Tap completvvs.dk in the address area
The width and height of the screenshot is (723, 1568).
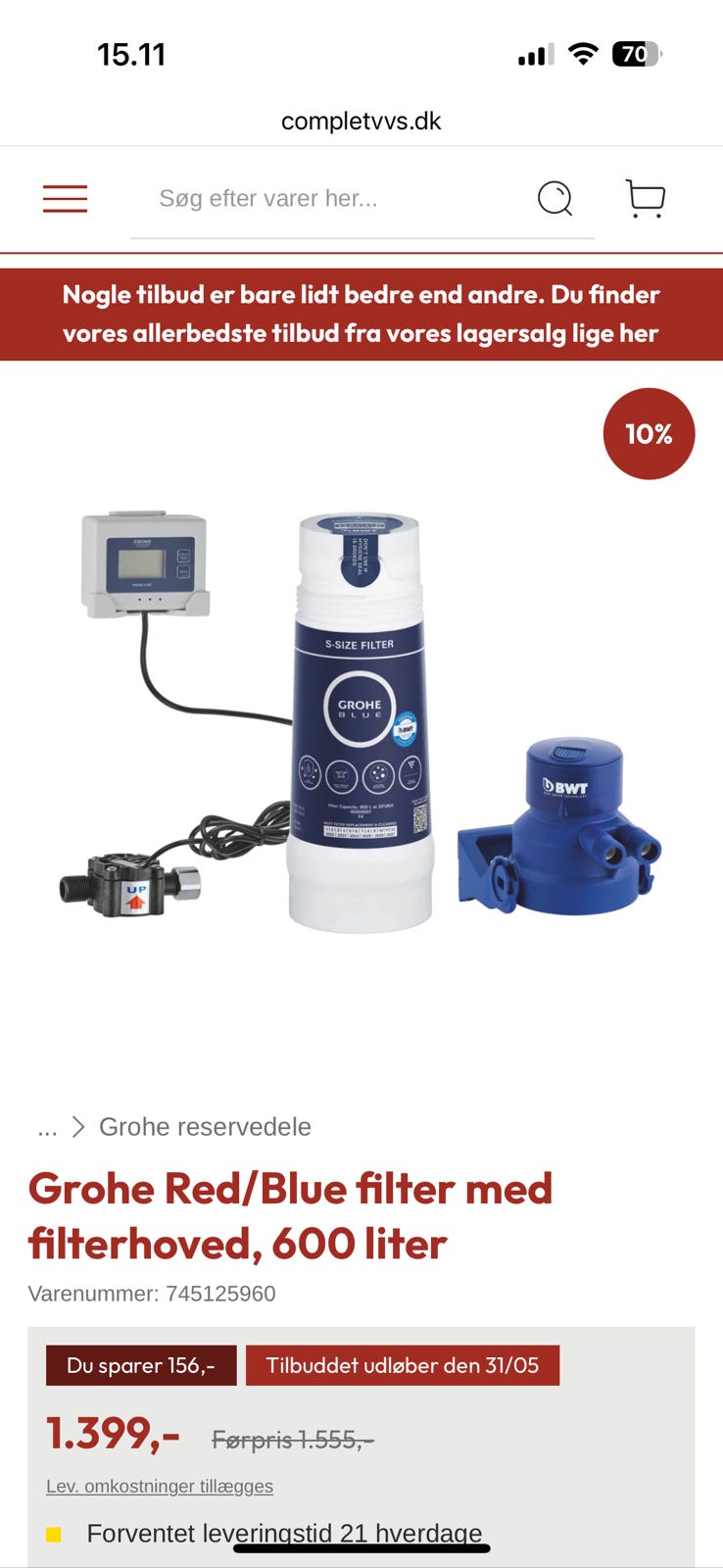point(361,121)
